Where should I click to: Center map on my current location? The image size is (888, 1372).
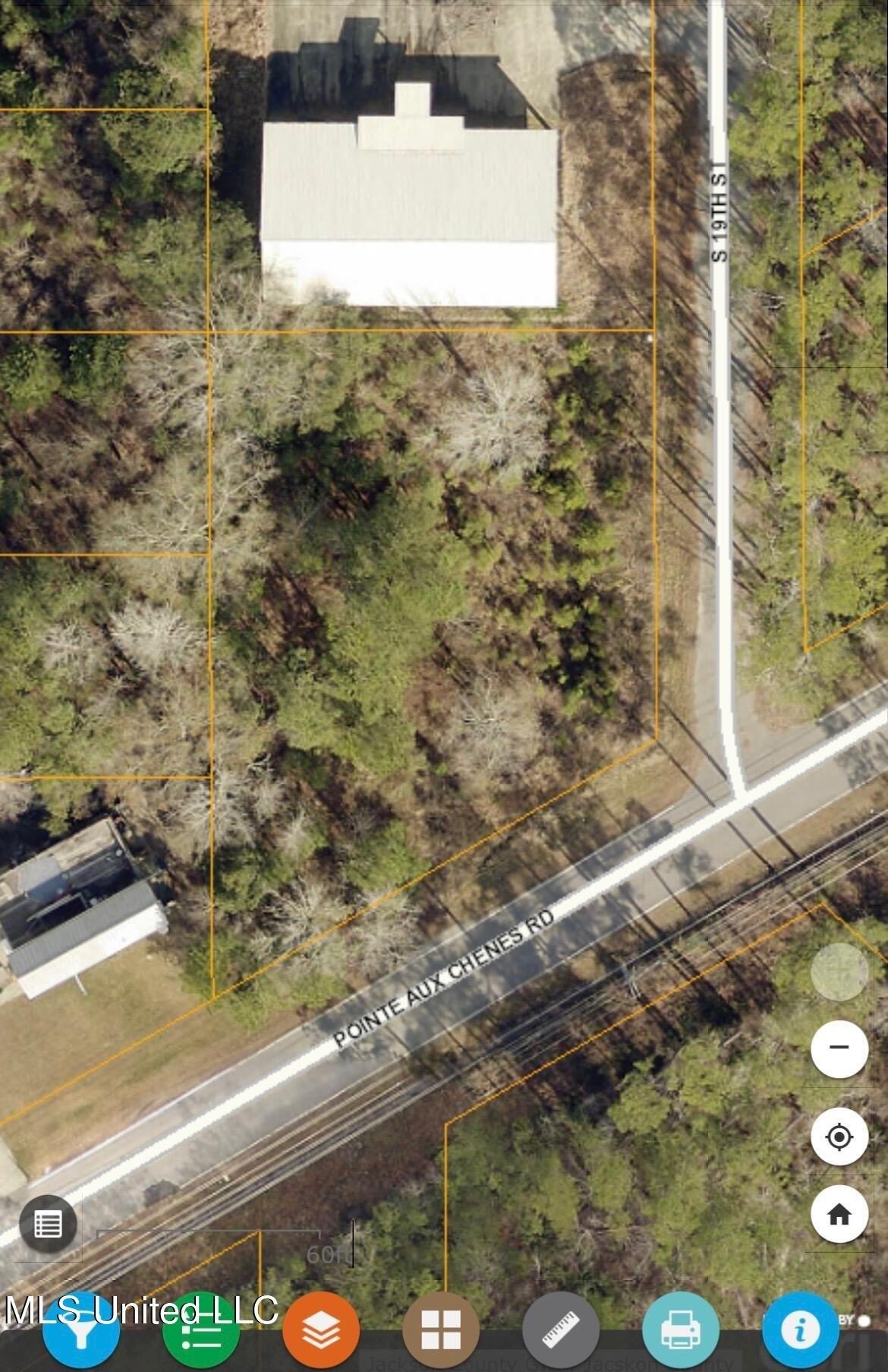pos(839,1137)
